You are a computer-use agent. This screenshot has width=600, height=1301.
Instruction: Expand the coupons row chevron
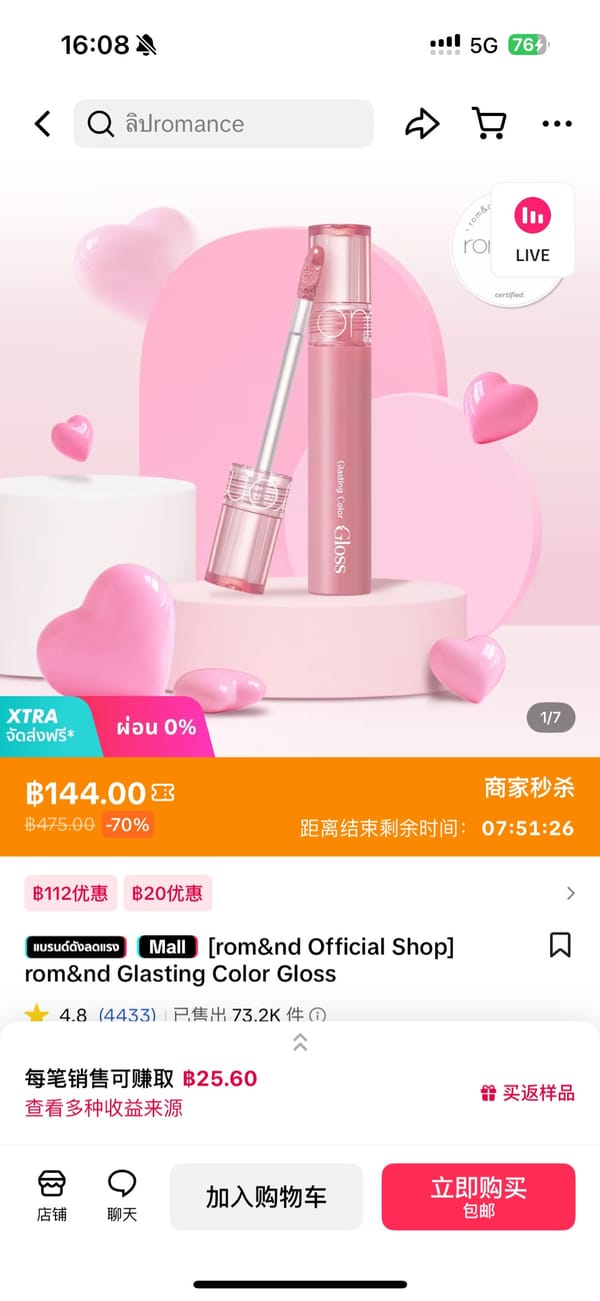pyautogui.click(x=570, y=893)
